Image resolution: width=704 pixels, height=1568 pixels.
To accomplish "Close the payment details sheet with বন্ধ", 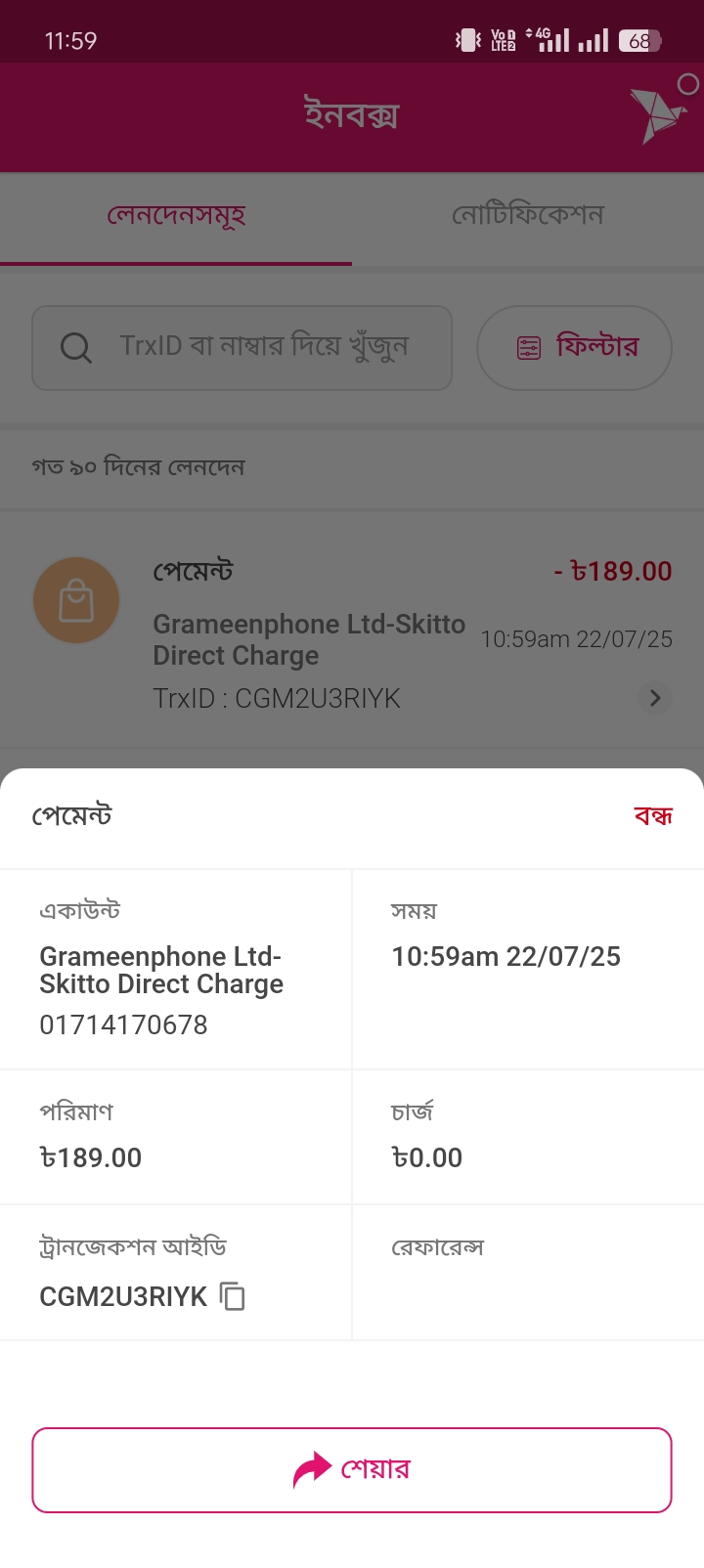I will click(x=653, y=815).
